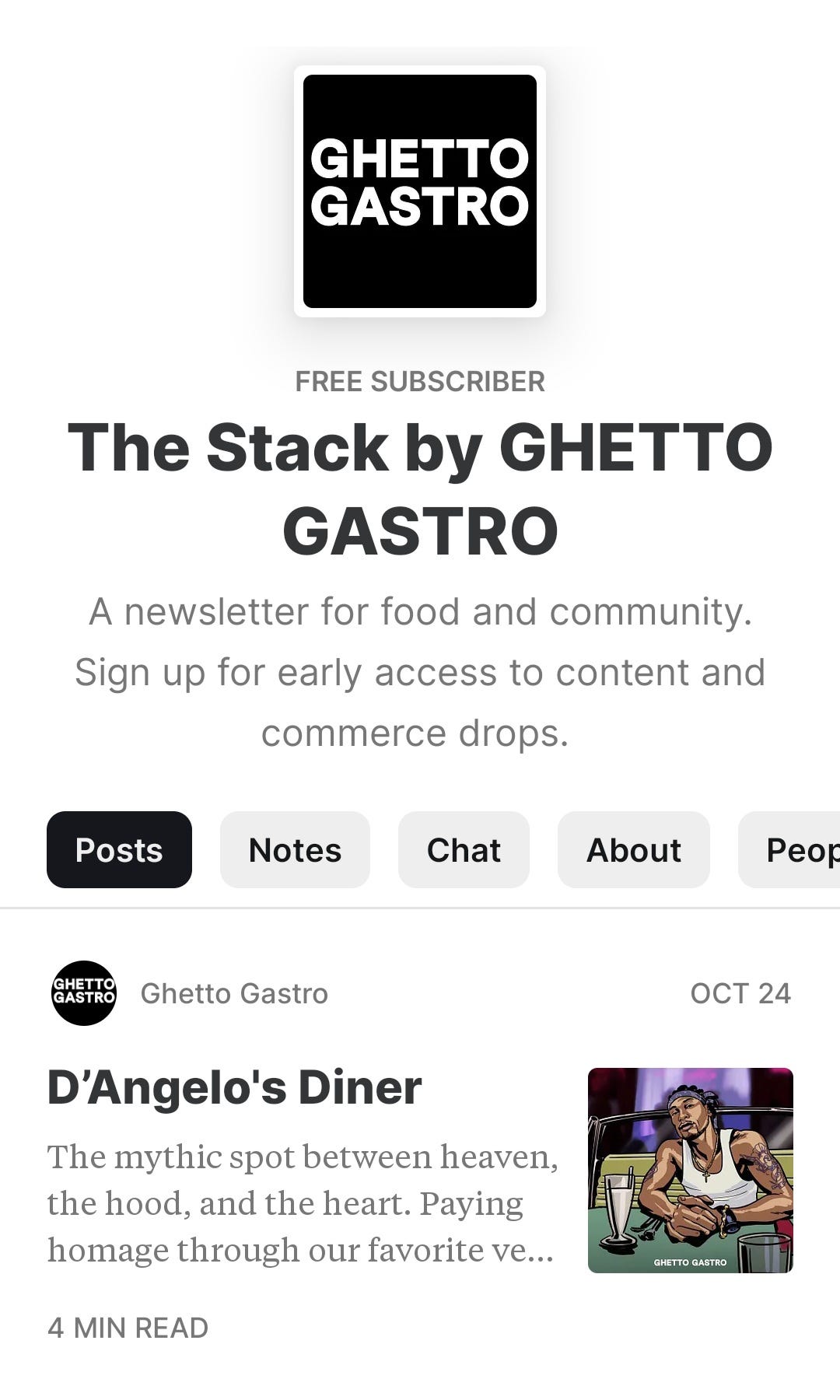Open the Chat tab

464,849
